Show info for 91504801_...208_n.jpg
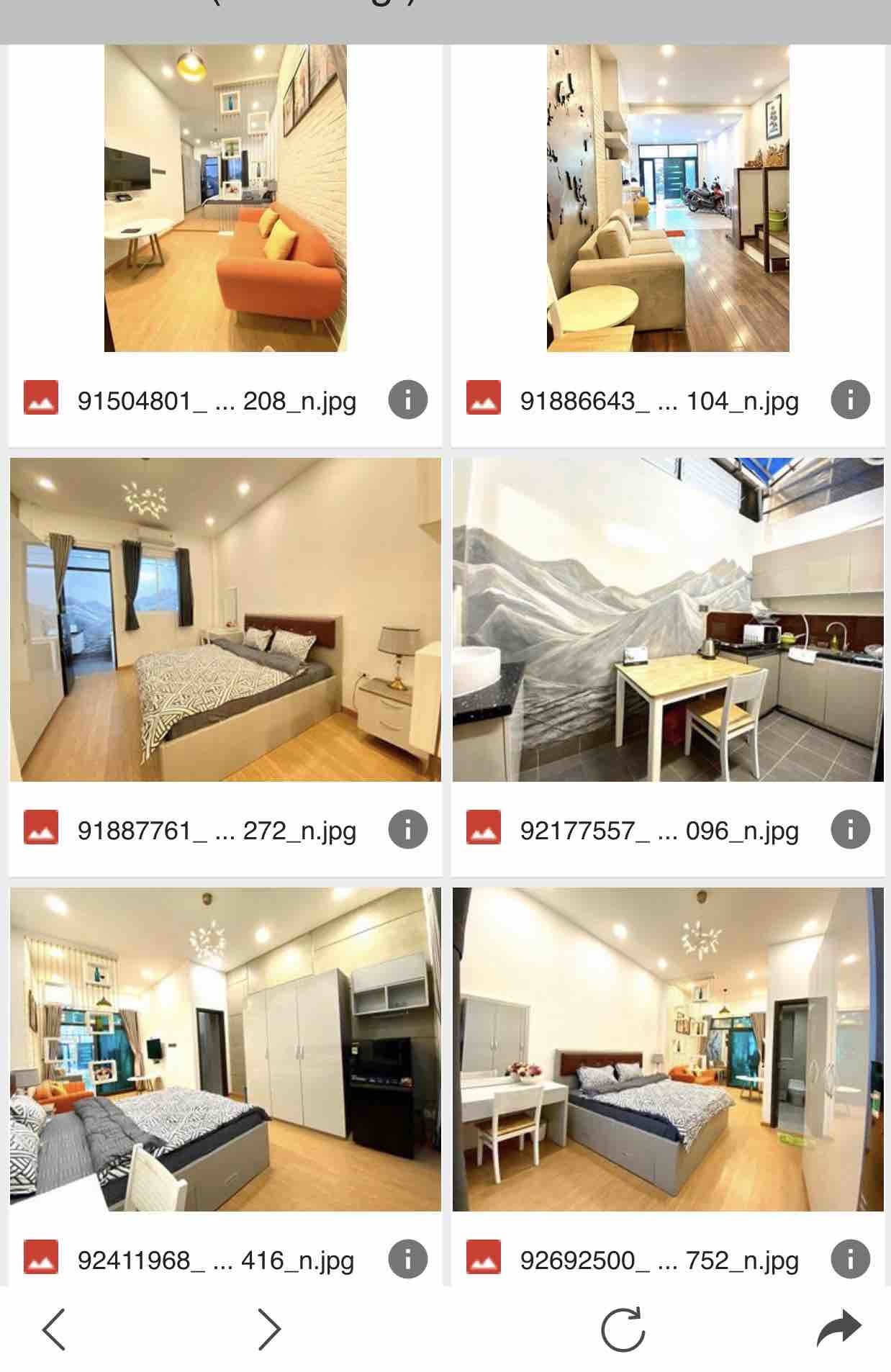The image size is (891, 1372). pos(407,400)
